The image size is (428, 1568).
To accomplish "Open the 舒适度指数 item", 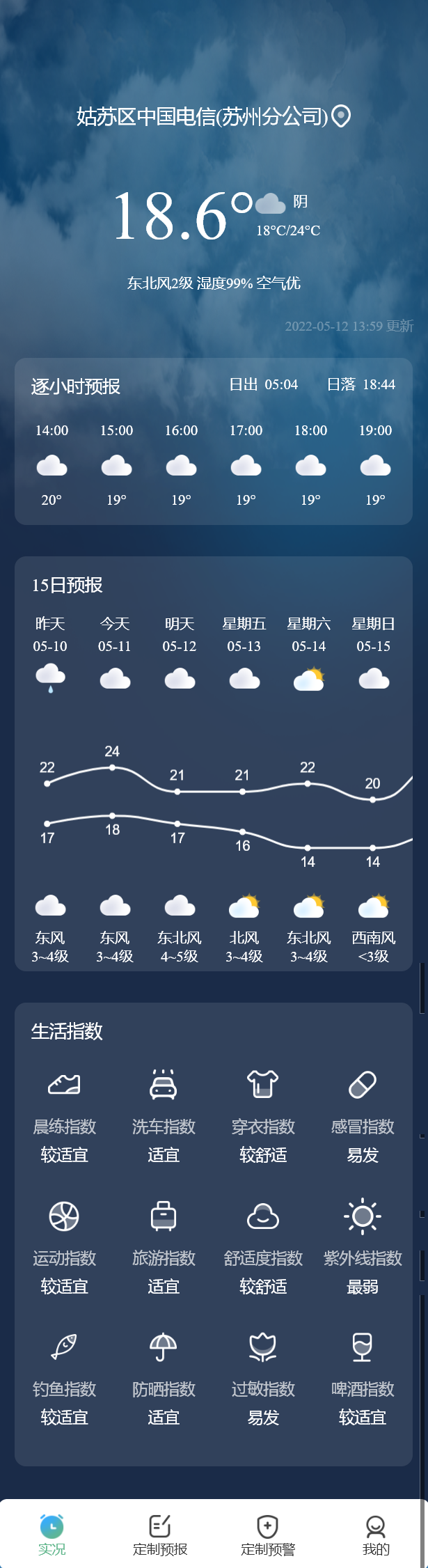I will 263,1245.
